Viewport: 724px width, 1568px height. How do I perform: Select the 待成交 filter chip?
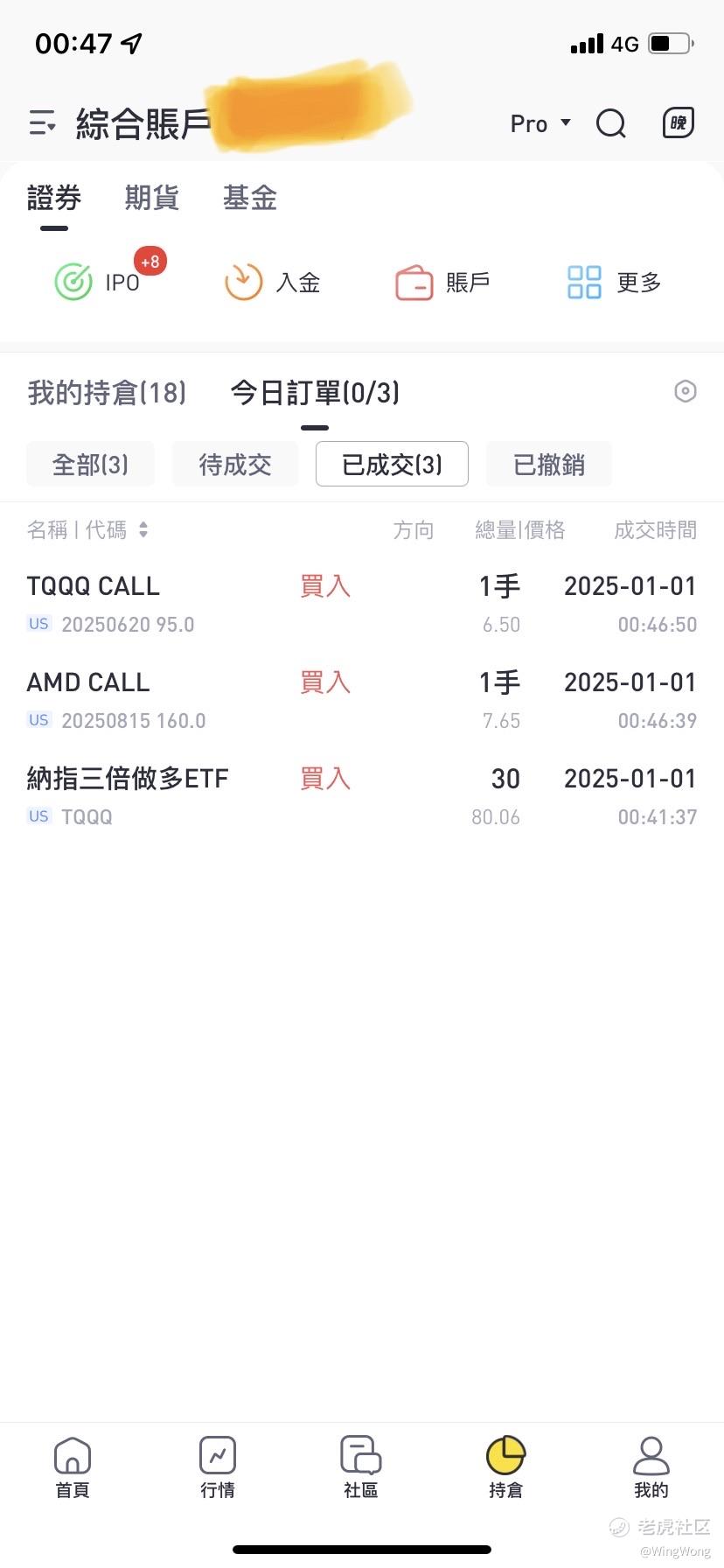[x=235, y=464]
